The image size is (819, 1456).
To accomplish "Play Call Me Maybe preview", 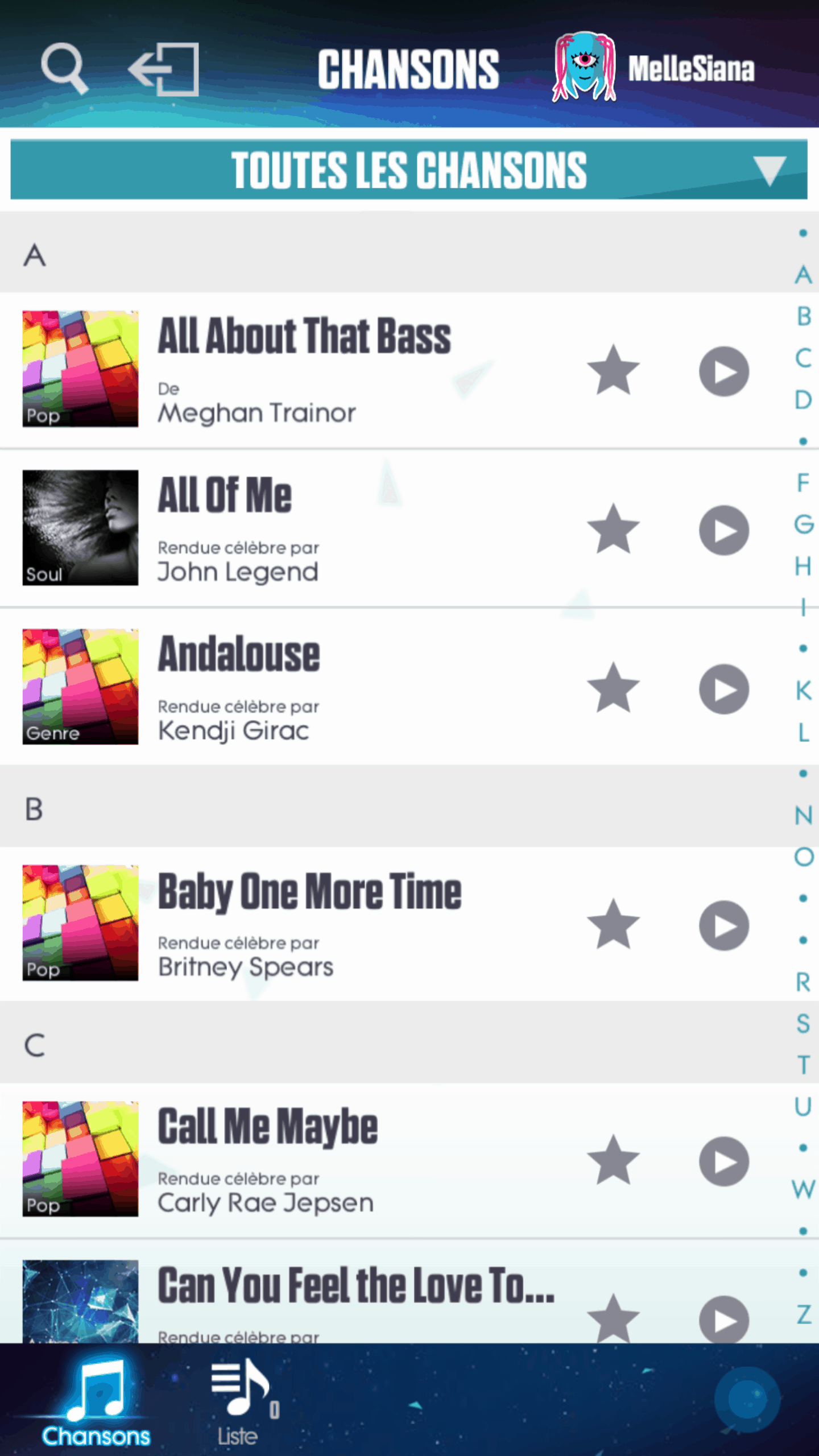I will pyautogui.click(x=723, y=1161).
